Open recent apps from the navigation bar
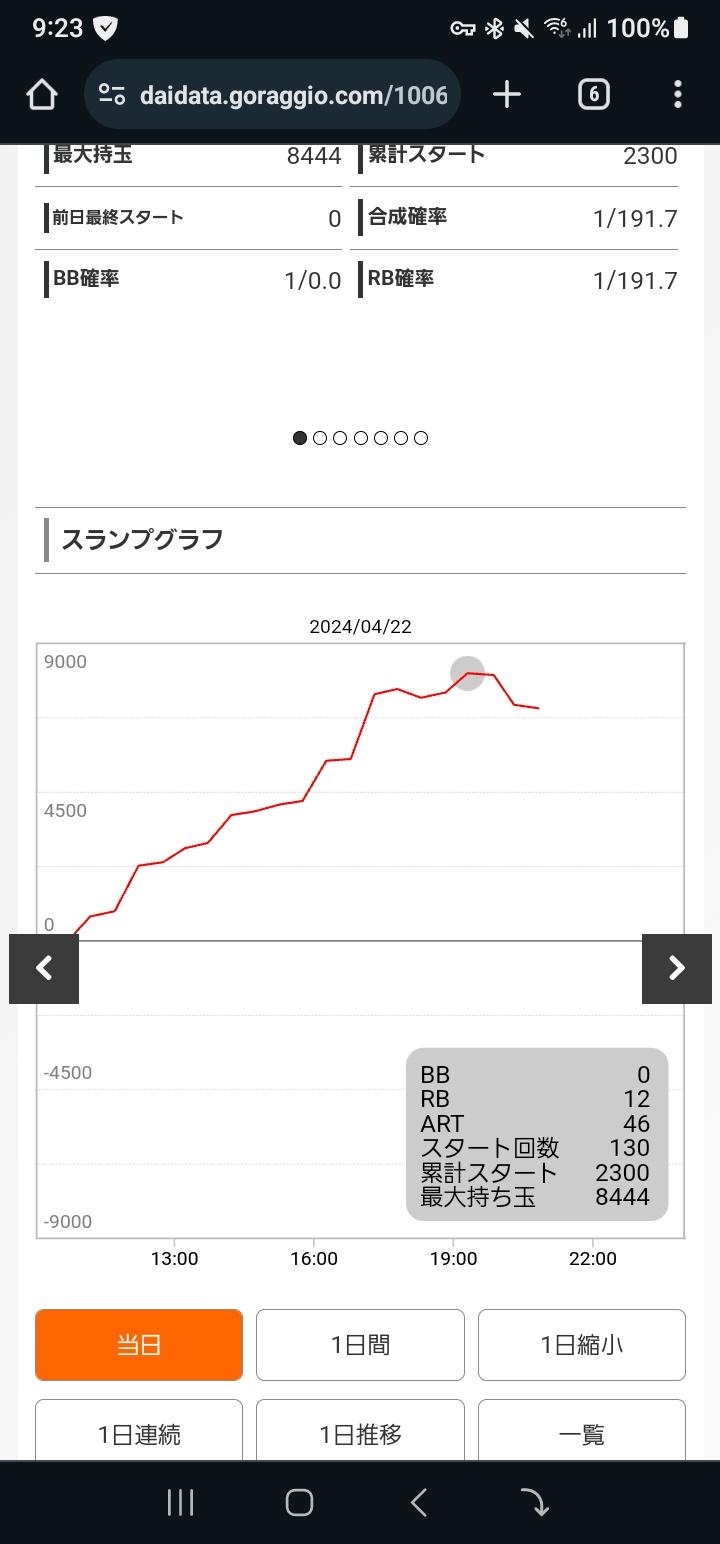Viewport: 720px width, 1544px height. point(180,1502)
